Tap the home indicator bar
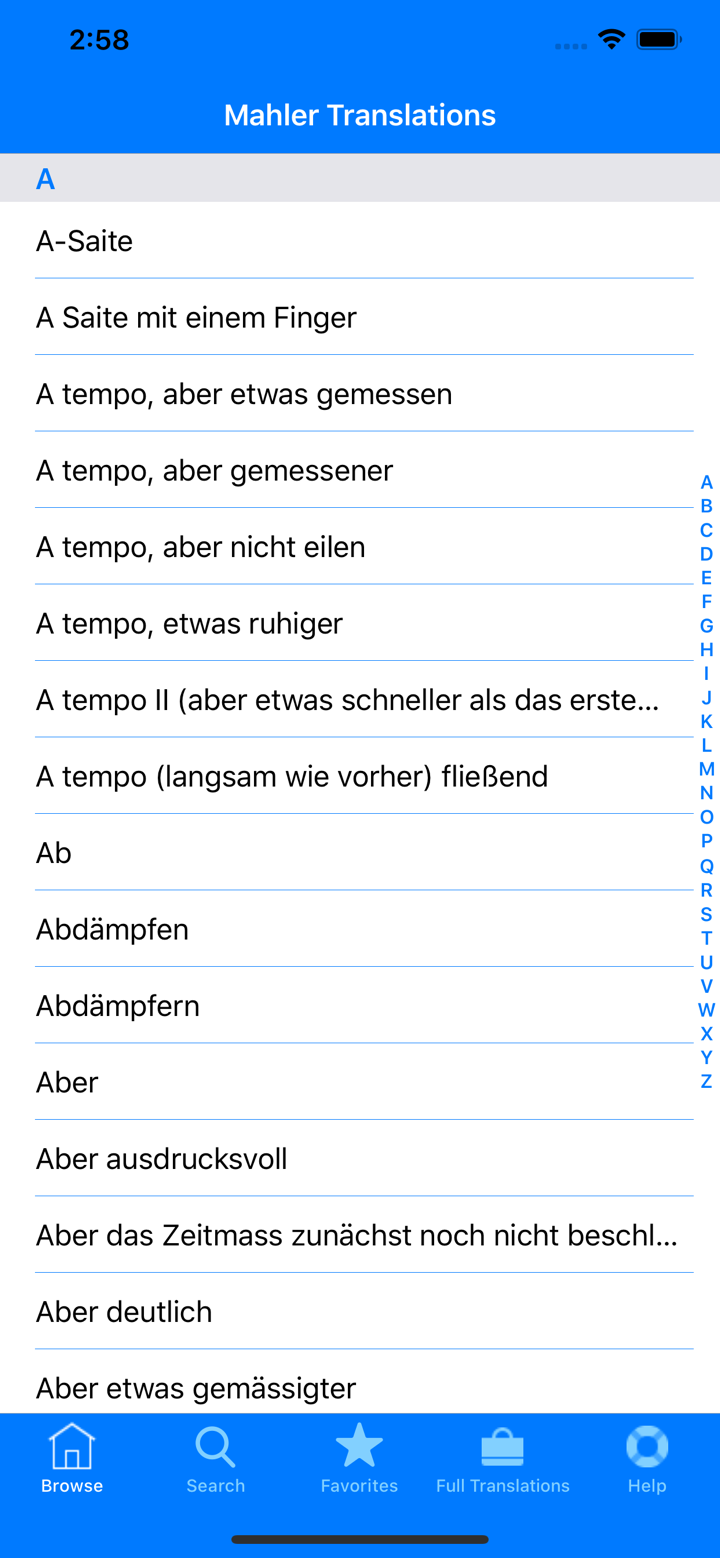Screen dimensions: 720x1558 point(360,1540)
